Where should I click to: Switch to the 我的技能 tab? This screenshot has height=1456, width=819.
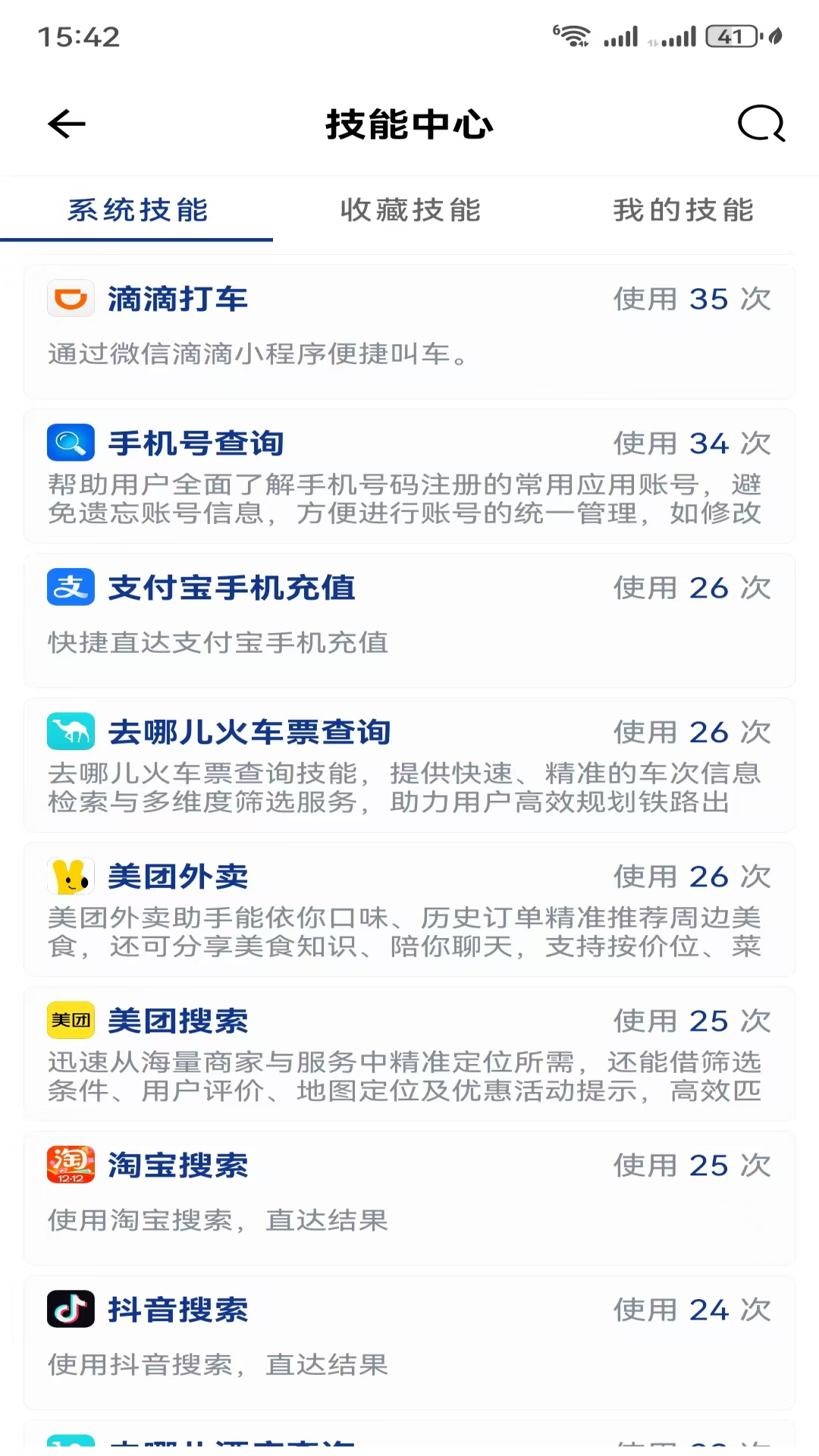click(x=682, y=211)
